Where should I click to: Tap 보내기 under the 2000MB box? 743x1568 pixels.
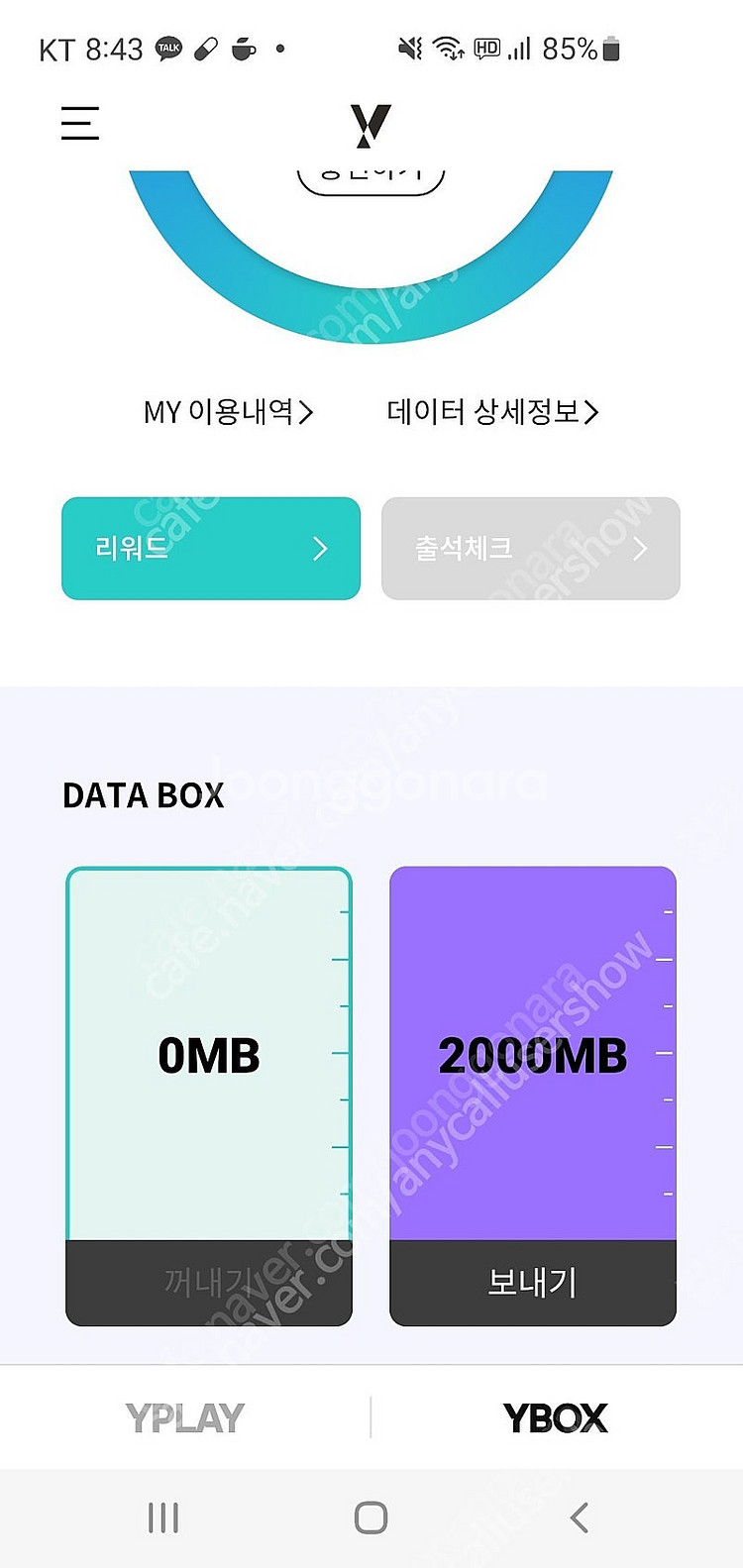coord(533,1283)
